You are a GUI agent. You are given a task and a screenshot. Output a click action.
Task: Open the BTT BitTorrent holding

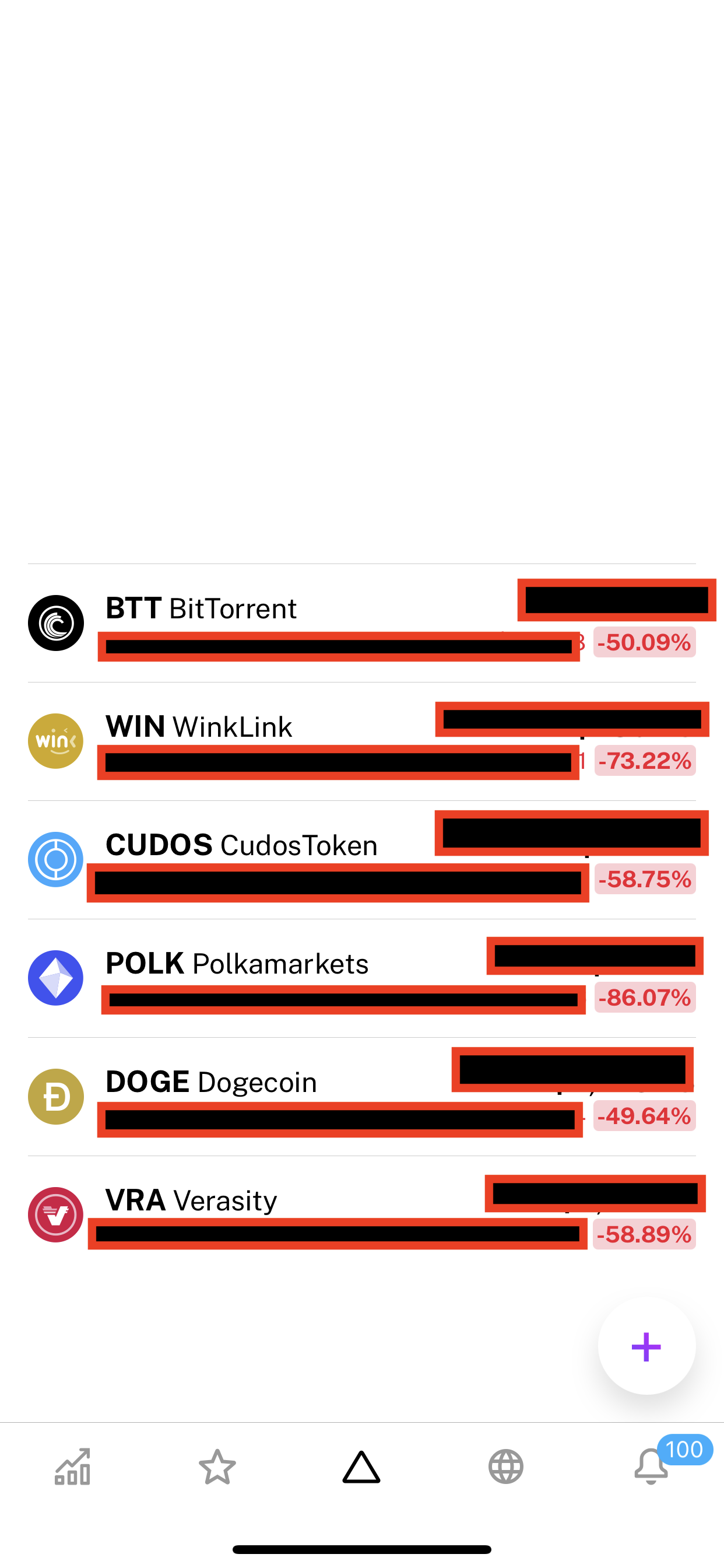[x=361, y=622]
